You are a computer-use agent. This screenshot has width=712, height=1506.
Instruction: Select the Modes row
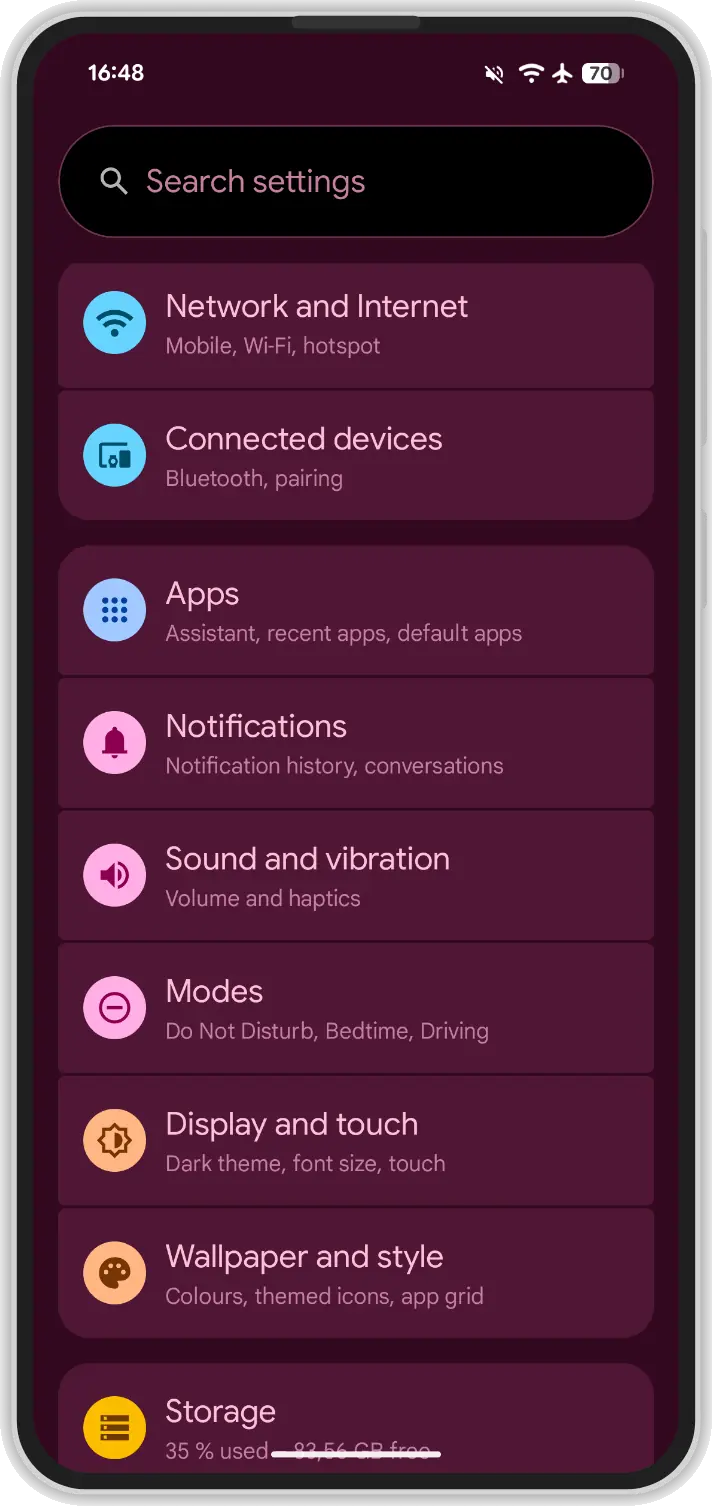pyautogui.click(x=355, y=1008)
